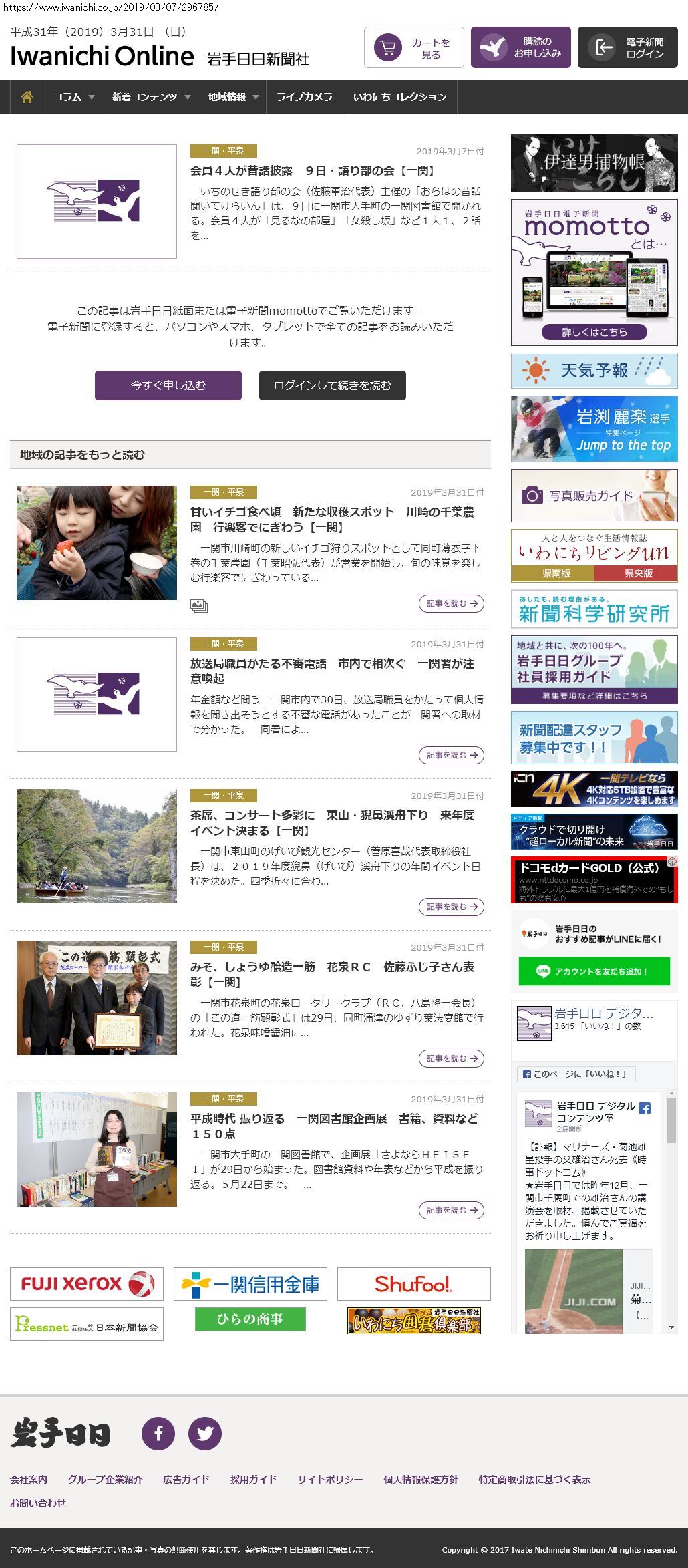Open 電子新聞ログイン
This screenshot has width=688, height=1568.
pyautogui.click(x=628, y=47)
